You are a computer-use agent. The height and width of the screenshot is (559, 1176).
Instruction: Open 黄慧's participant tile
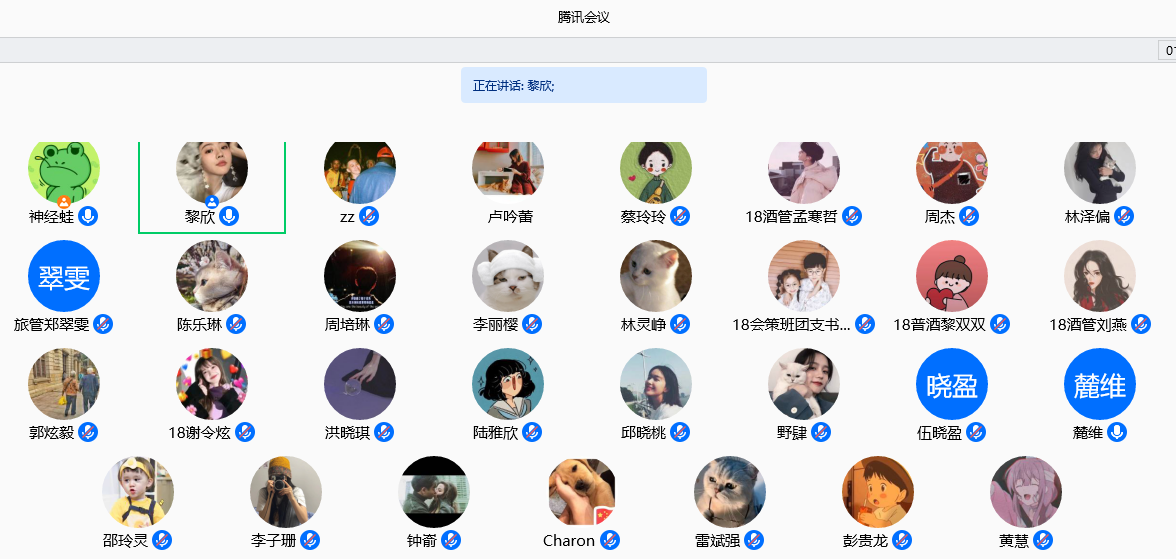[1026, 492]
